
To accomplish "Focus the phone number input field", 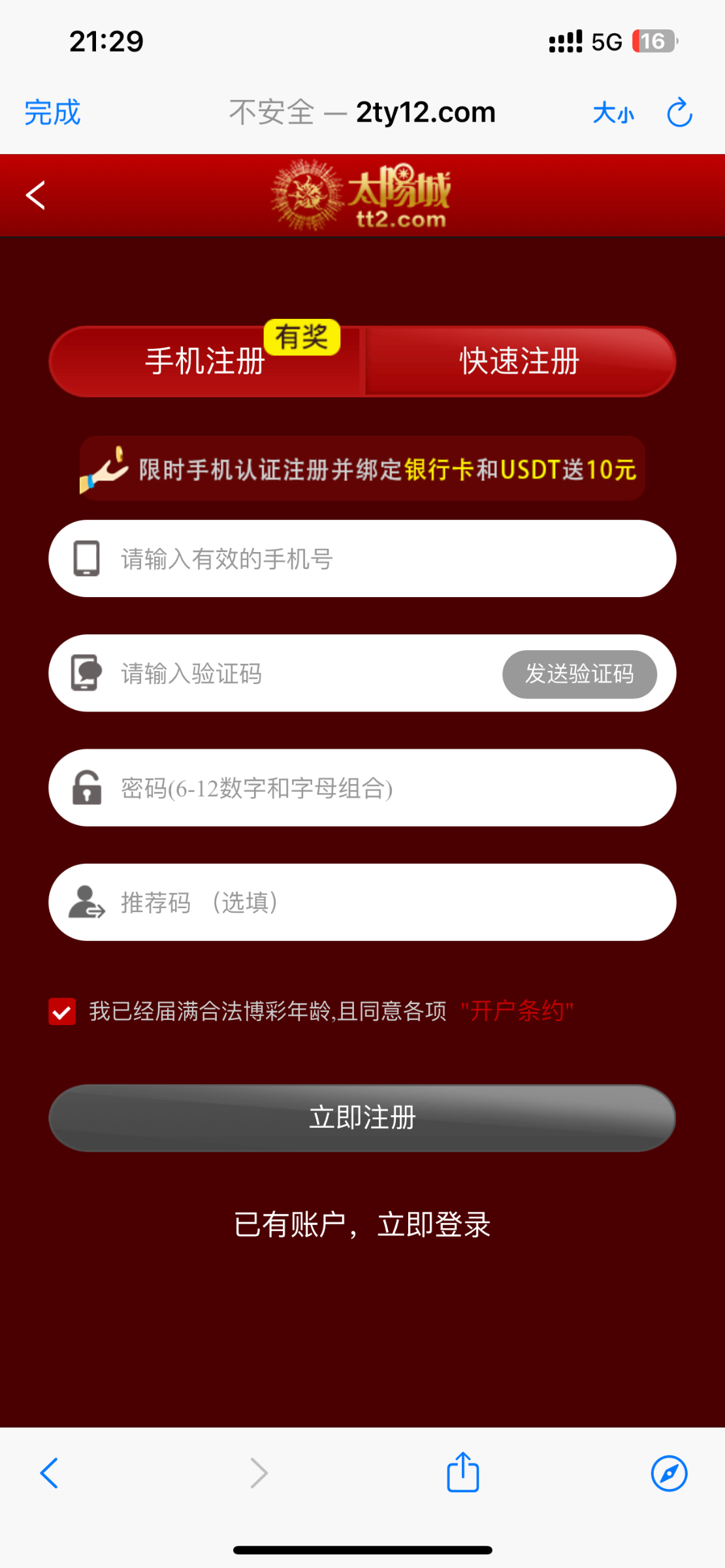I will tap(379, 559).
